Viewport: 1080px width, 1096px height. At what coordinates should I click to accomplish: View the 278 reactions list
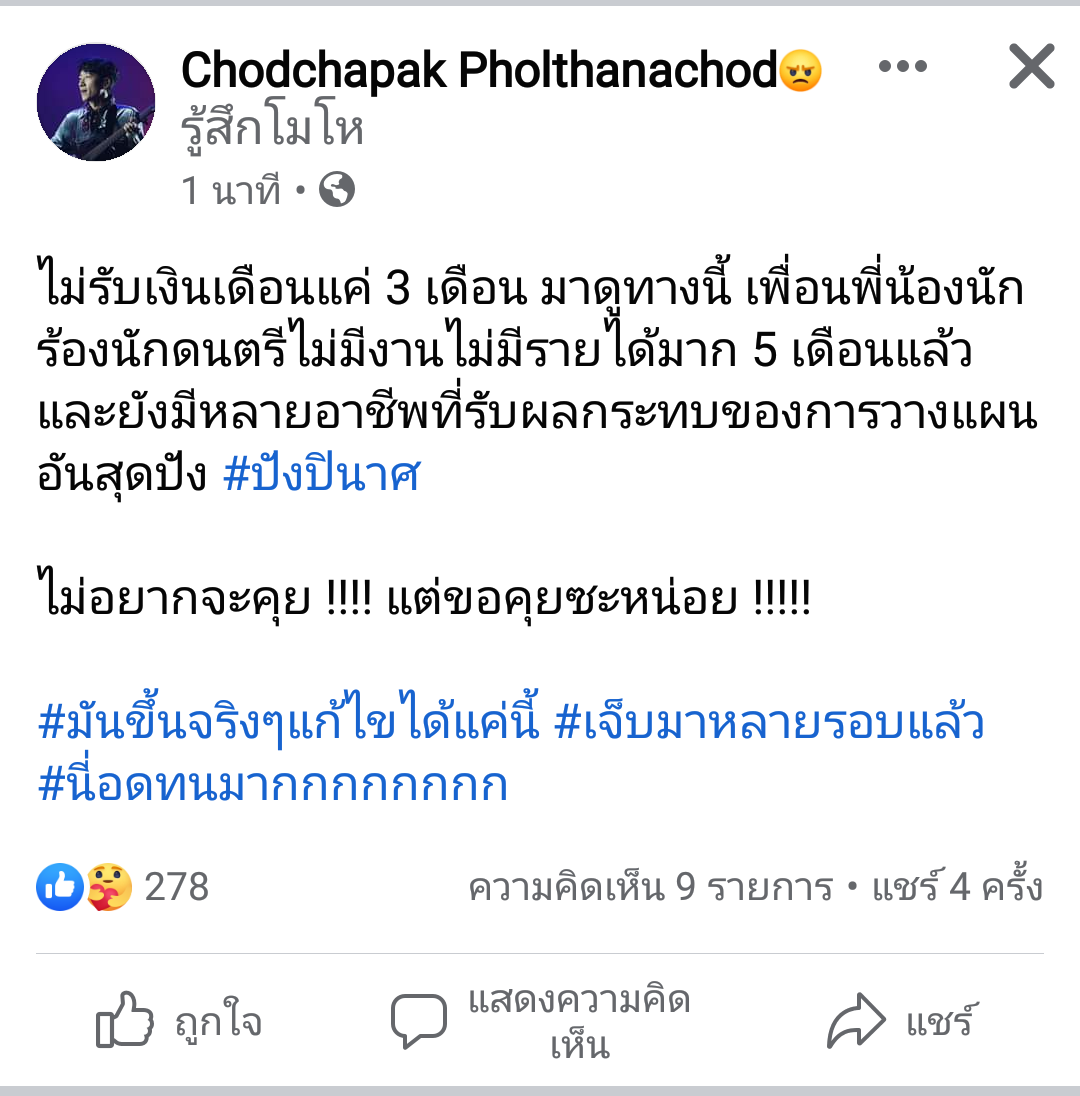point(123,887)
